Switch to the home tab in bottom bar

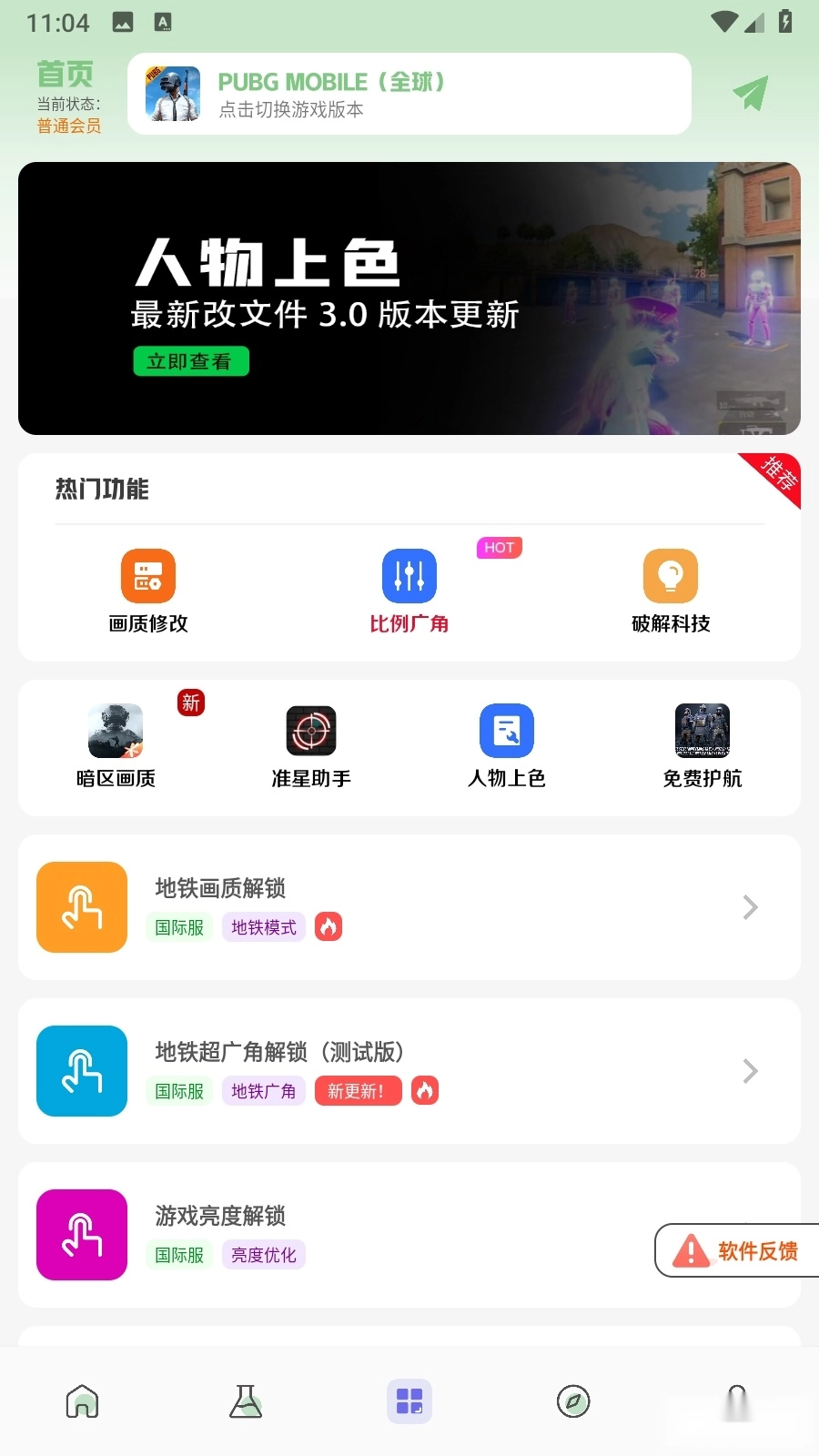[82, 1401]
